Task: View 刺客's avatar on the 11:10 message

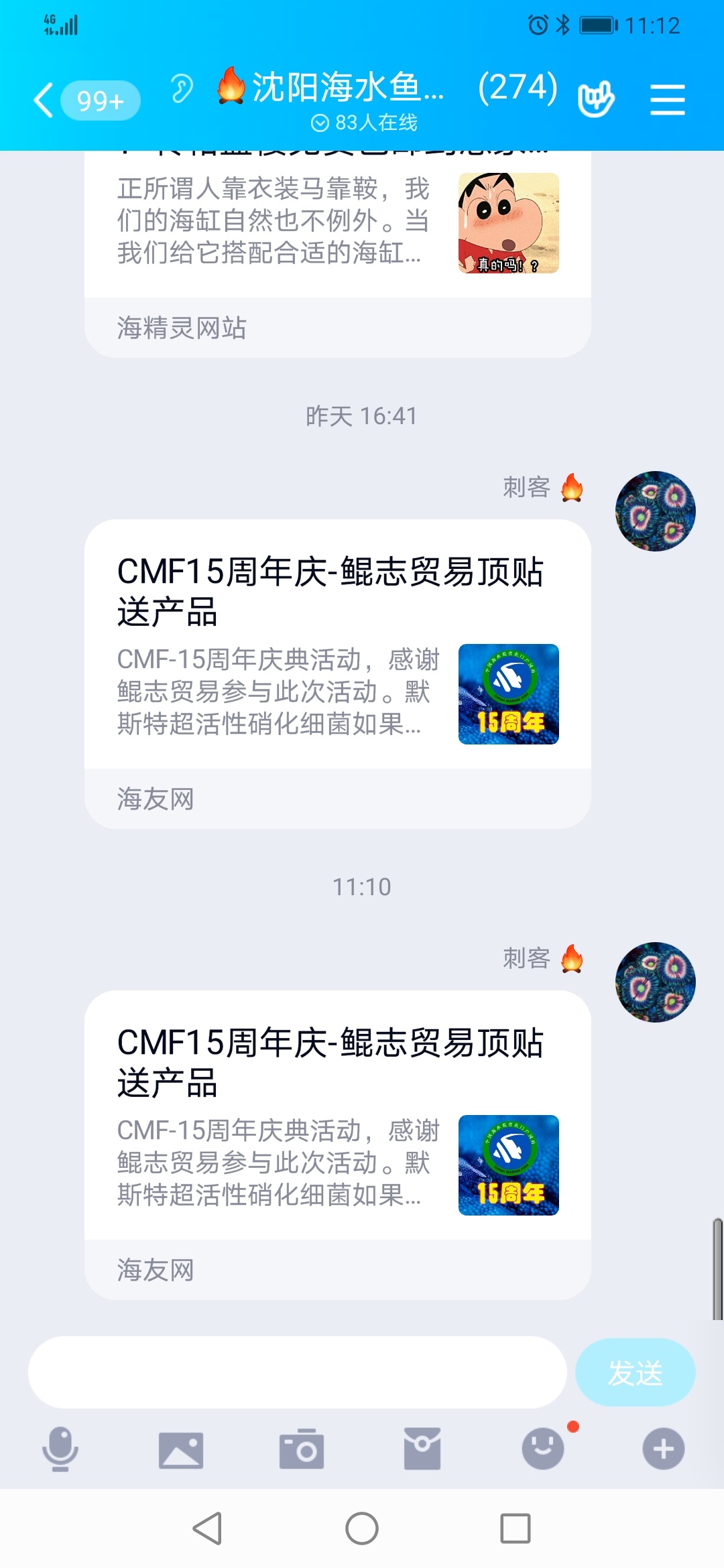Action: [655, 982]
